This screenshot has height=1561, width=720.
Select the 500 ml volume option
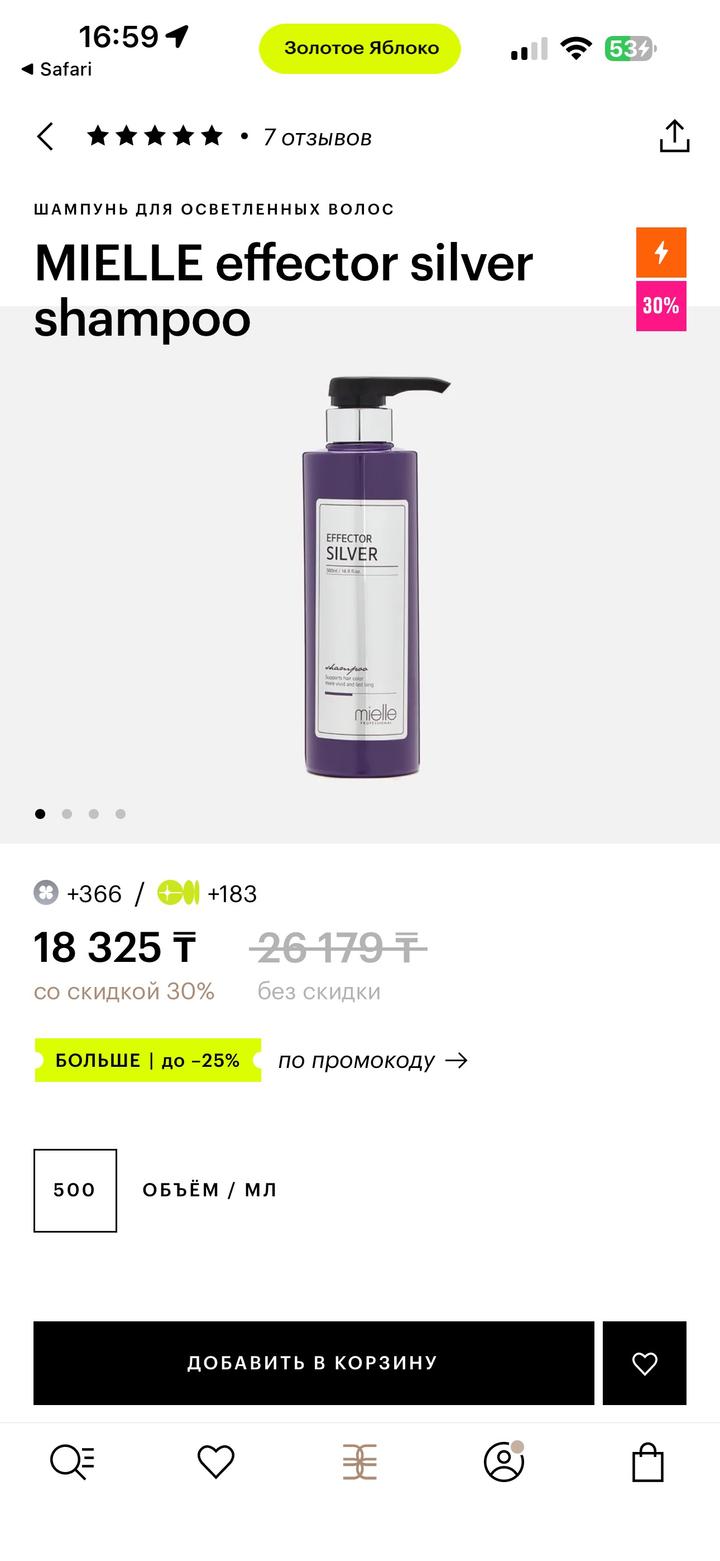point(75,1190)
